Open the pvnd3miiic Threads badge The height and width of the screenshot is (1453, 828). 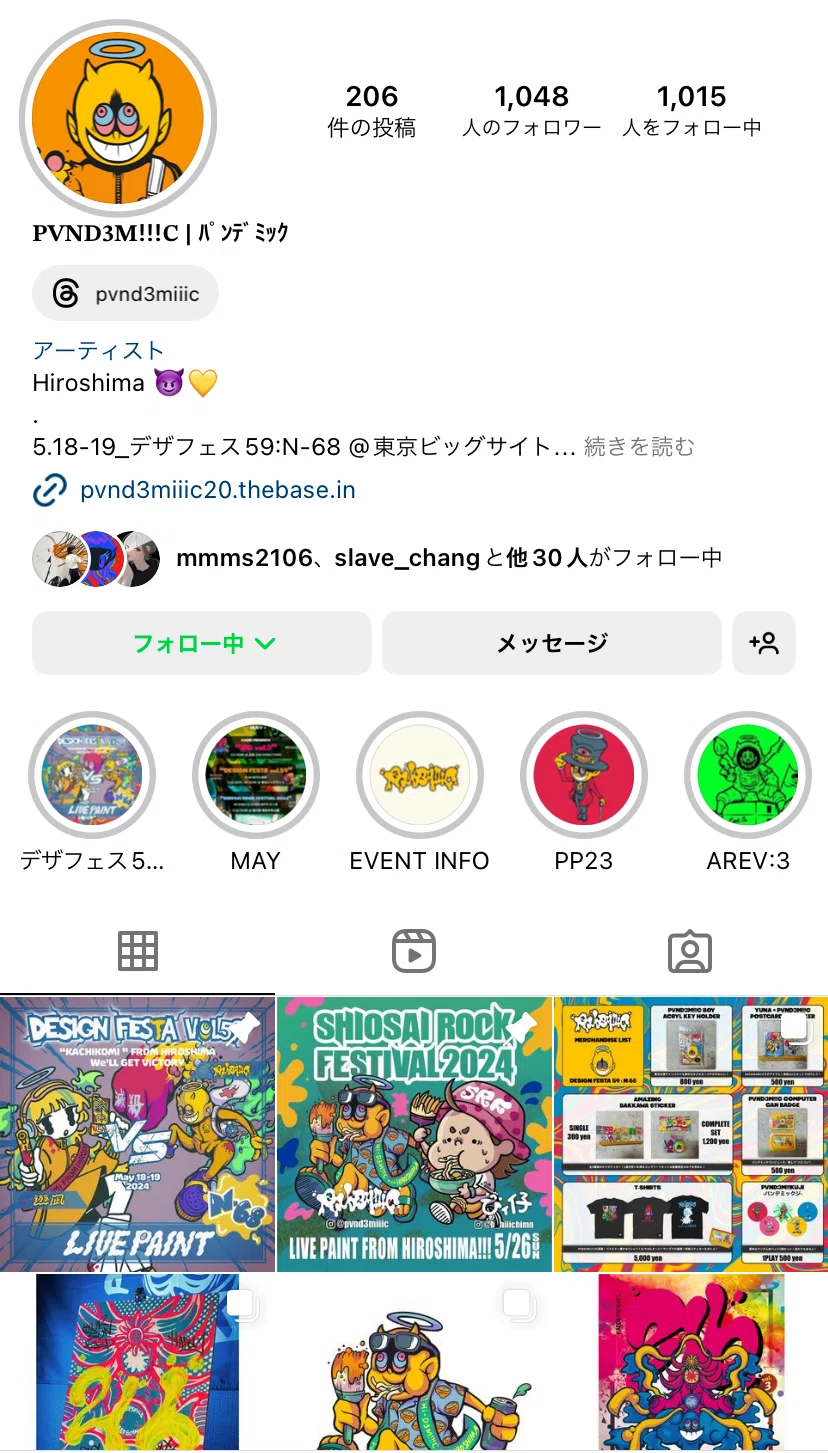pos(125,294)
